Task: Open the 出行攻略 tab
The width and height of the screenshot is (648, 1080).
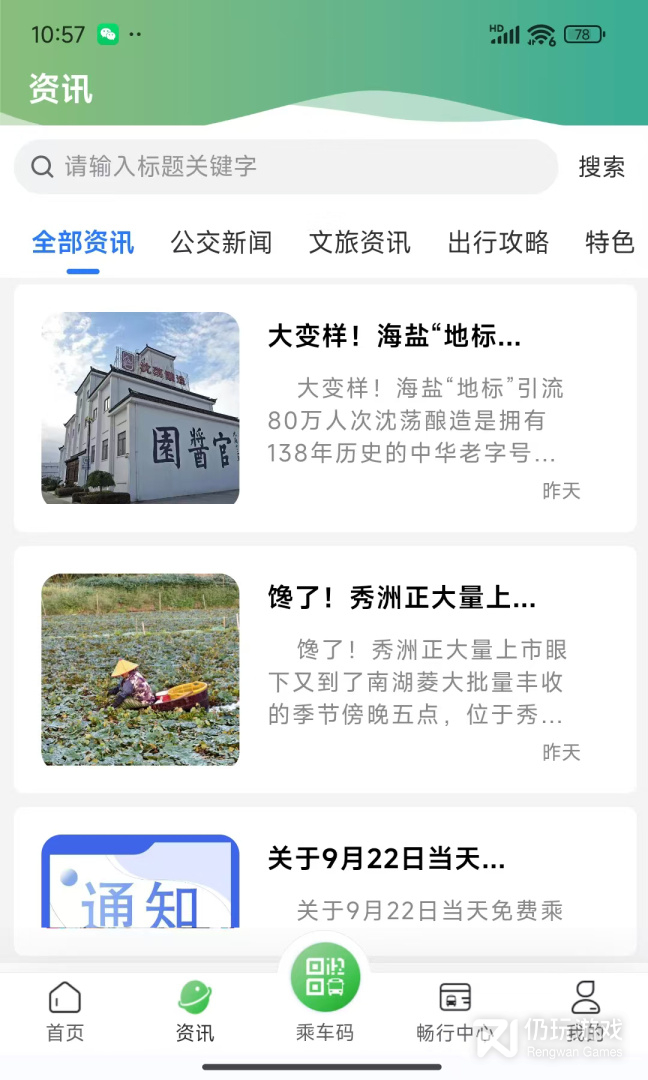Action: click(x=498, y=242)
